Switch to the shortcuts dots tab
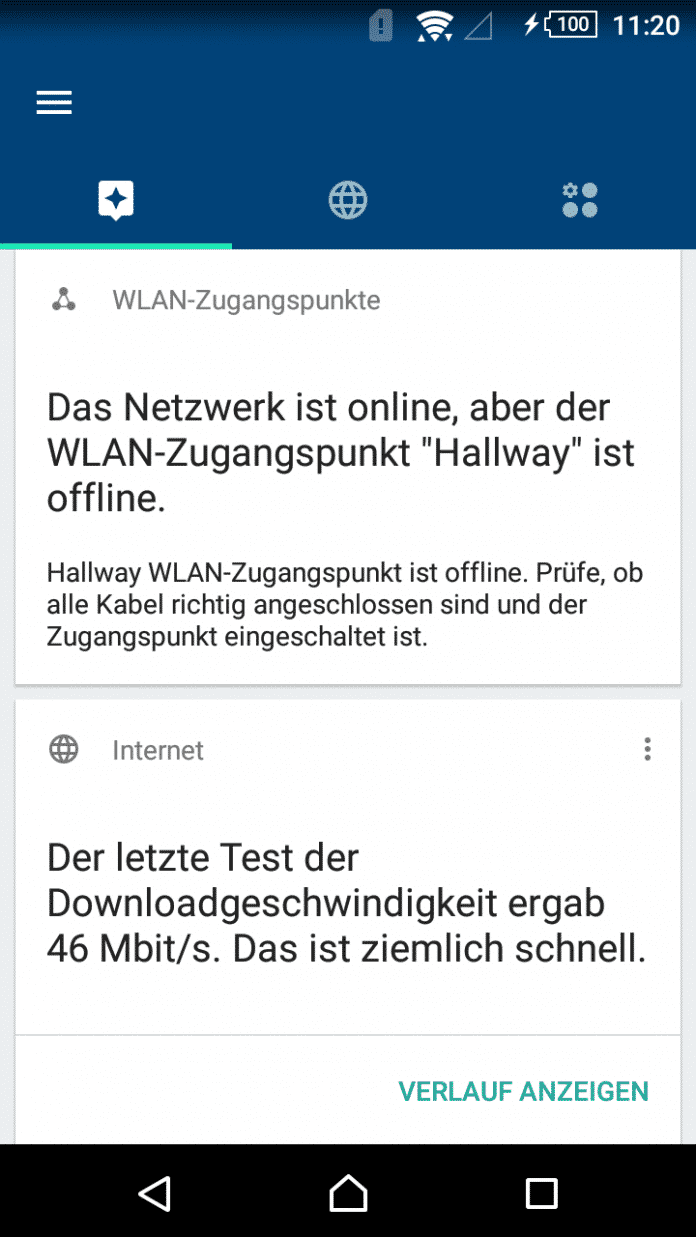This screenshot has height=1237, width=696. (x=580, y=200)
